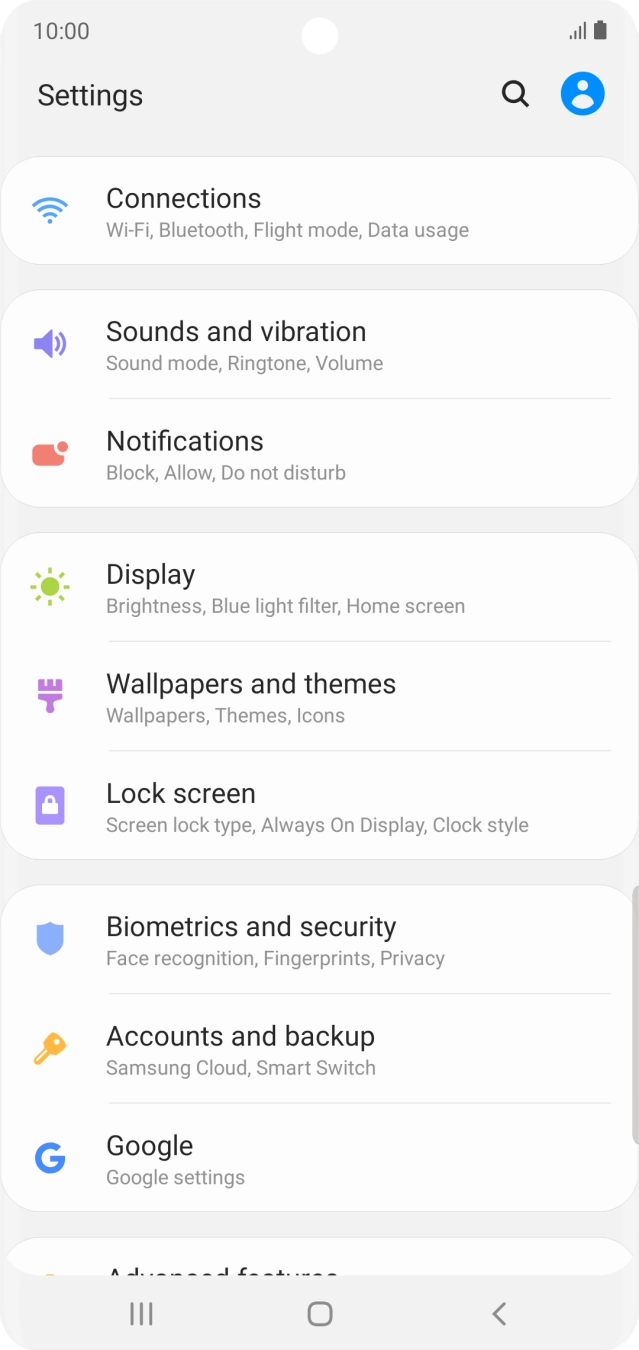Show recent apps from navigation bar

coord(141,1313)
